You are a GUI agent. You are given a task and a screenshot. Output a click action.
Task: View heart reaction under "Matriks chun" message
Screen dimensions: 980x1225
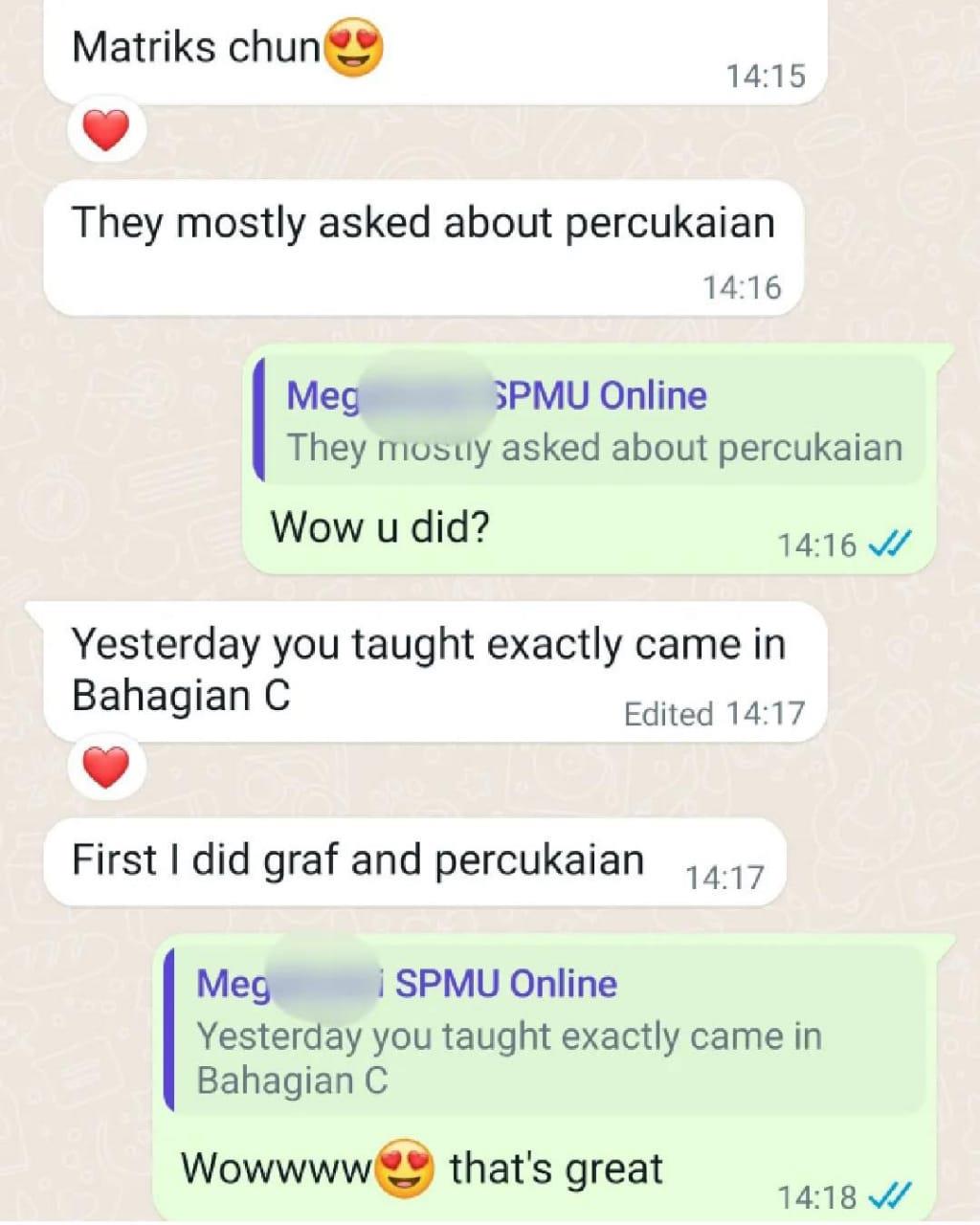click(x=105, y=129)
